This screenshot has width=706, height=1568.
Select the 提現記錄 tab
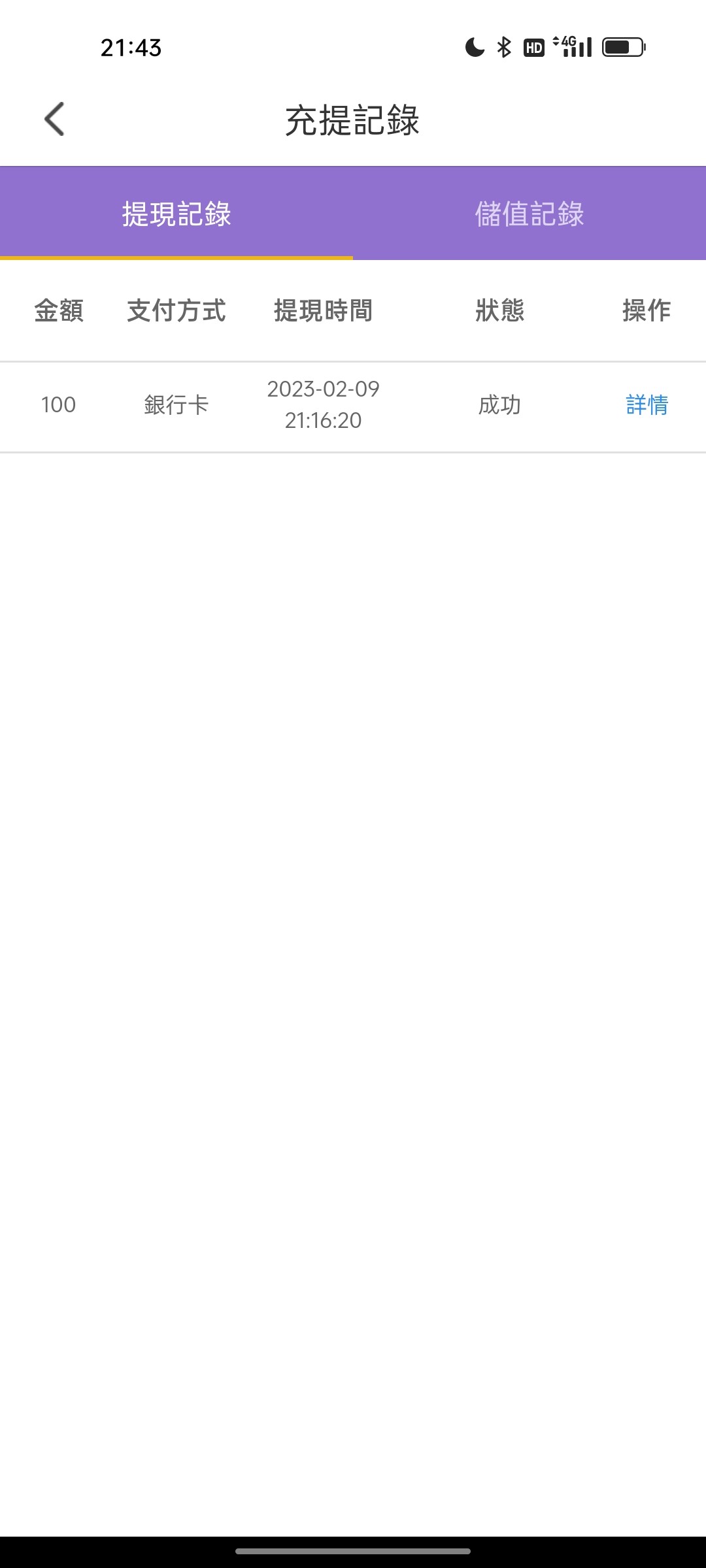176,214
